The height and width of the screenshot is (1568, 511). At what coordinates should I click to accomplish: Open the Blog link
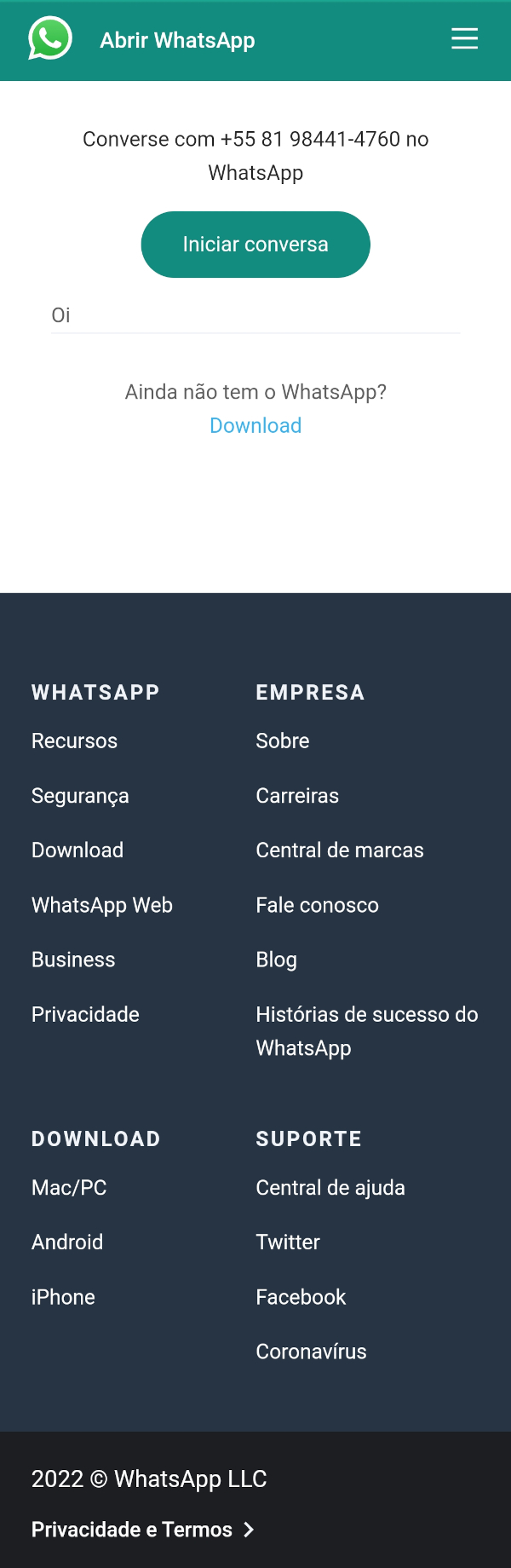coord(277,960)
